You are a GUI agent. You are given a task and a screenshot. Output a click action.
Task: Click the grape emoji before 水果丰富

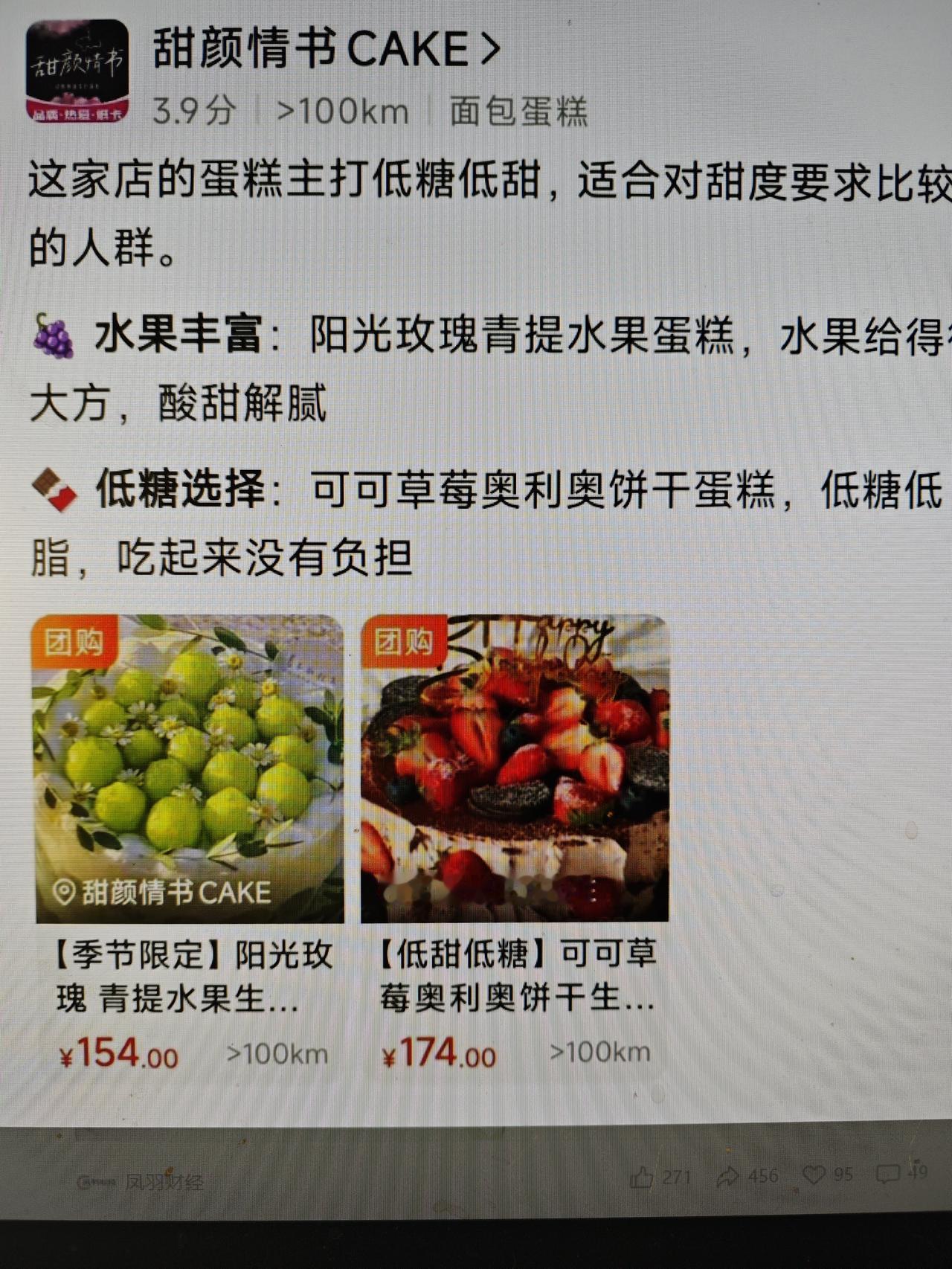coord(56,336)
